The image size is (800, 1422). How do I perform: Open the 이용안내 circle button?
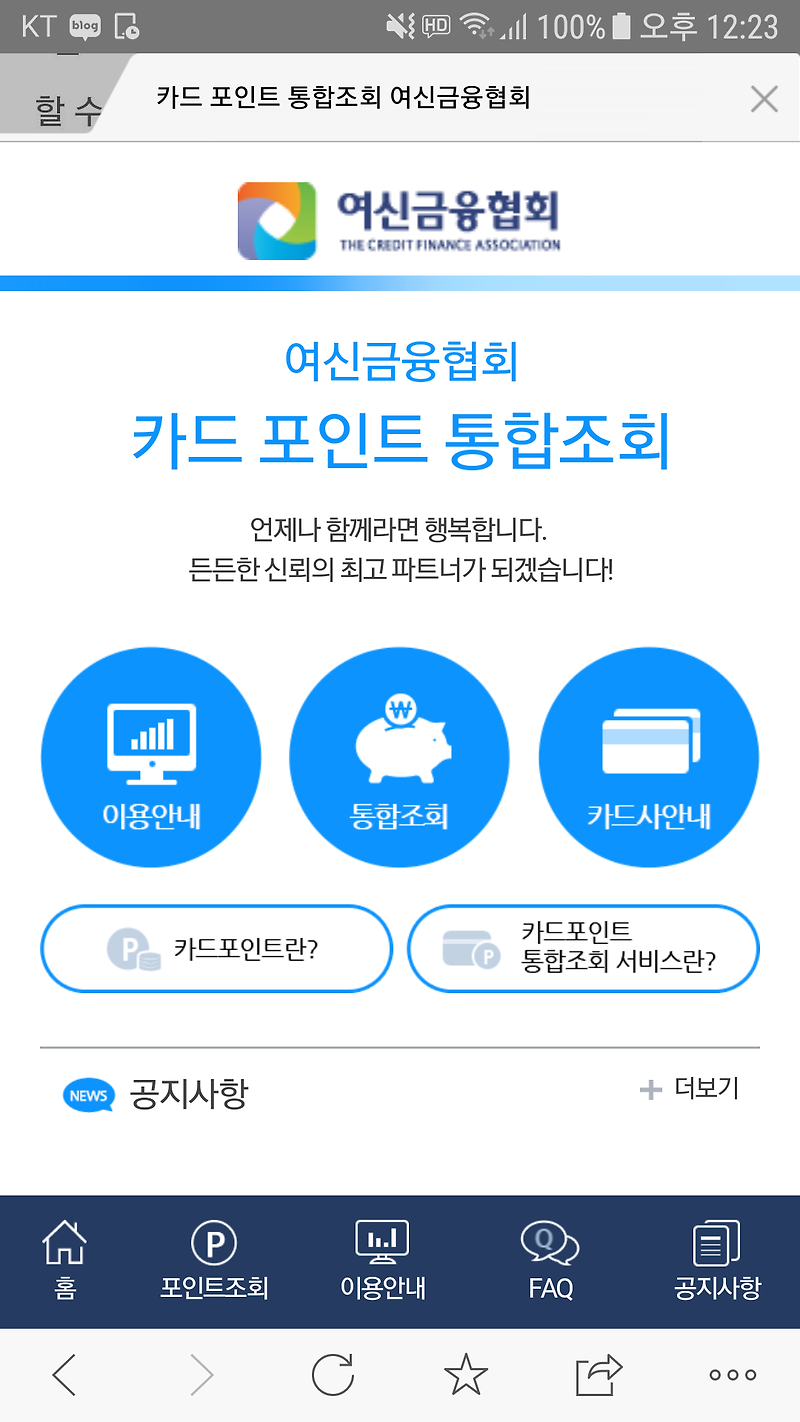pyautogui.click(x=151, y=757)
